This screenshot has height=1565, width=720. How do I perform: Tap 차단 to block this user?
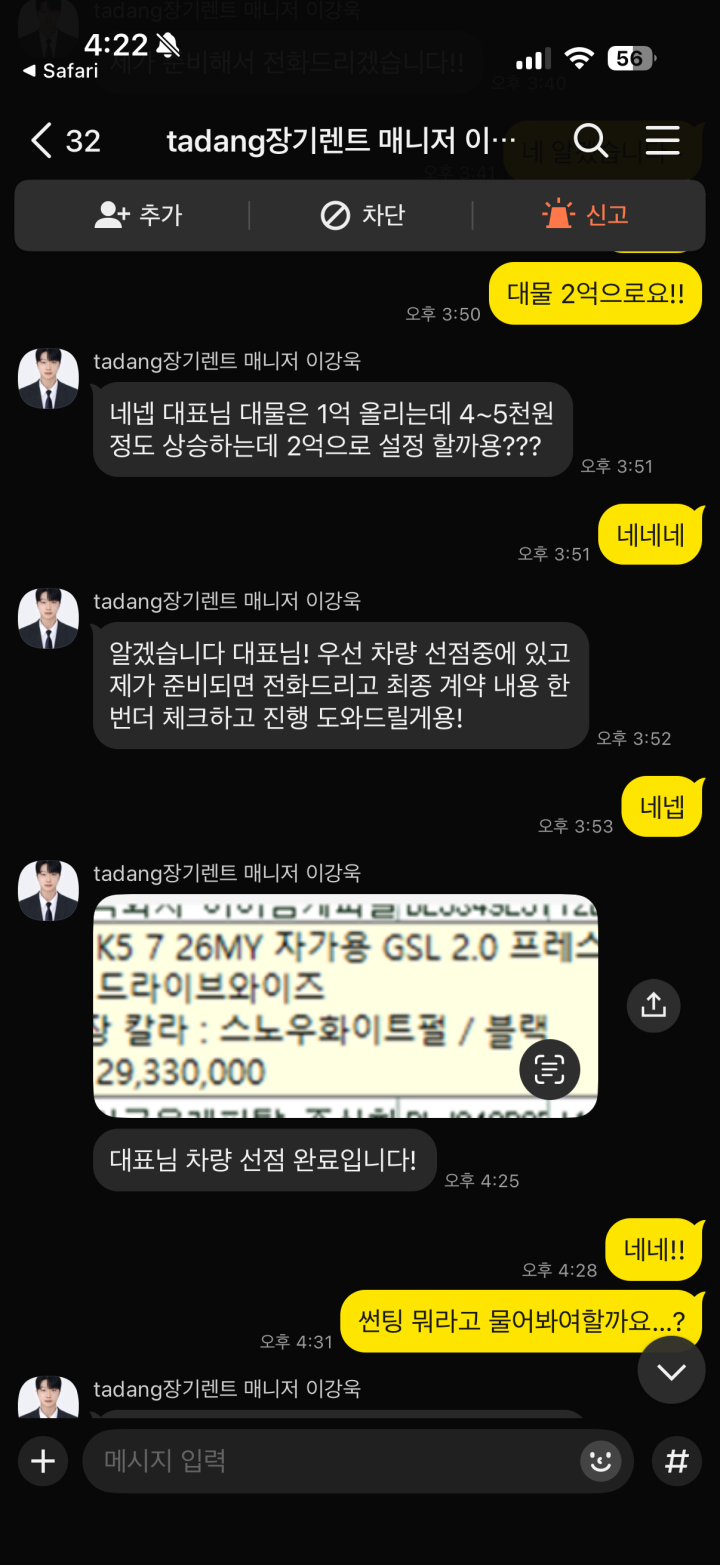tap(360, 215)
